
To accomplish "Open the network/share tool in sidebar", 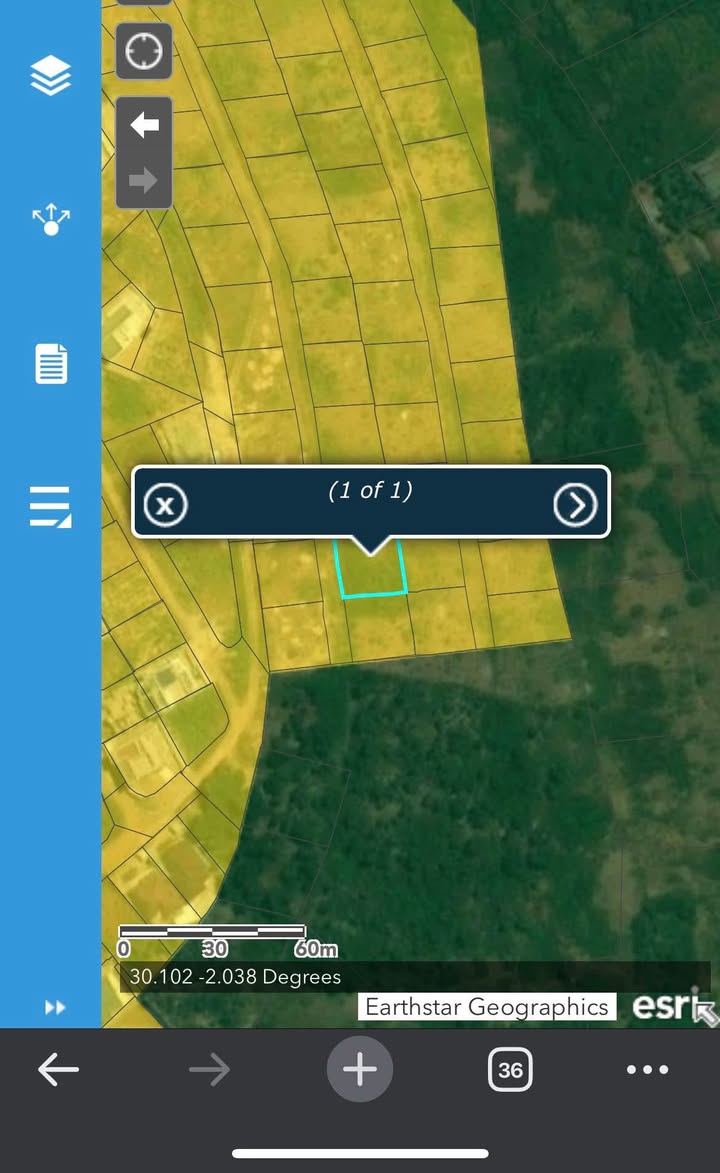I will [51, 219].
